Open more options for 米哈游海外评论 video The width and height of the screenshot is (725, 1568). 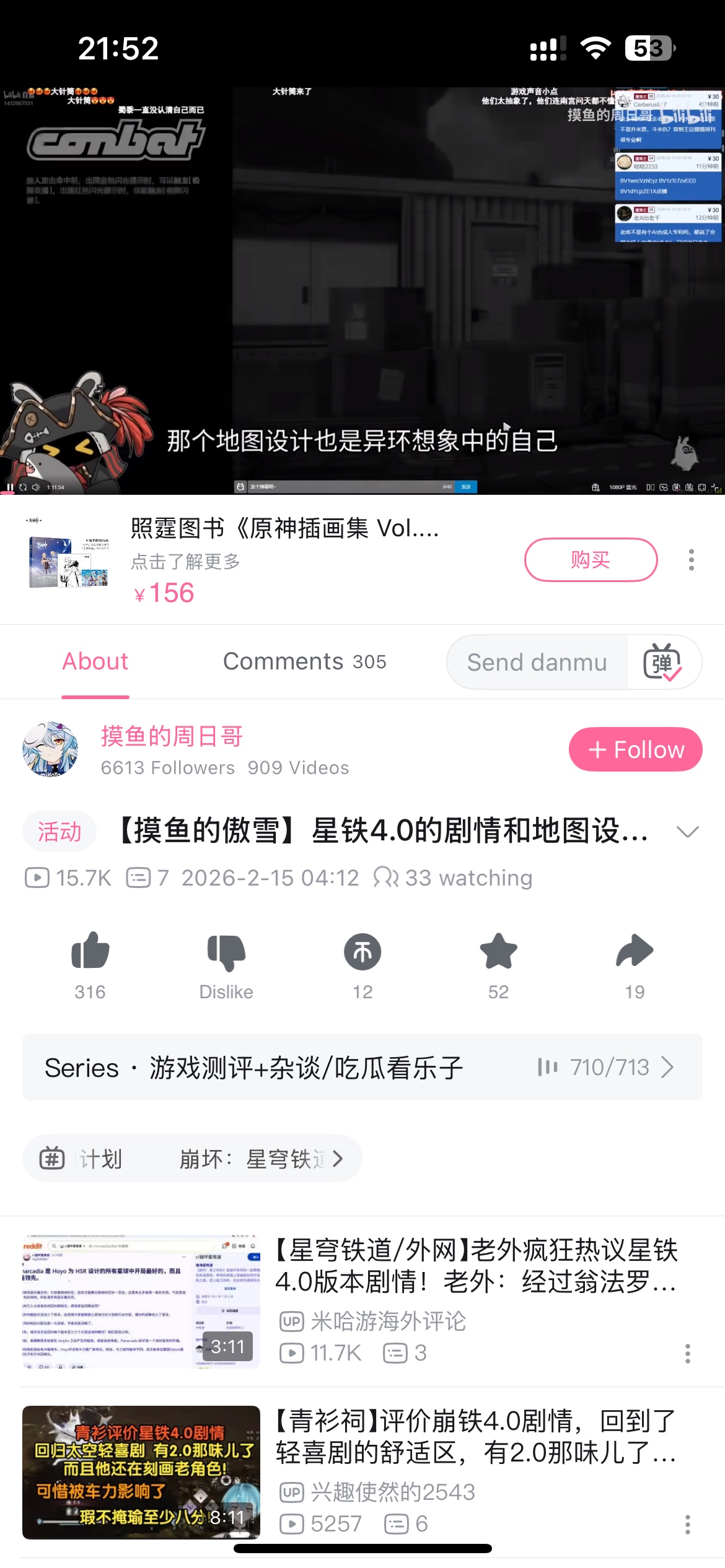(x=687, y=1354)
